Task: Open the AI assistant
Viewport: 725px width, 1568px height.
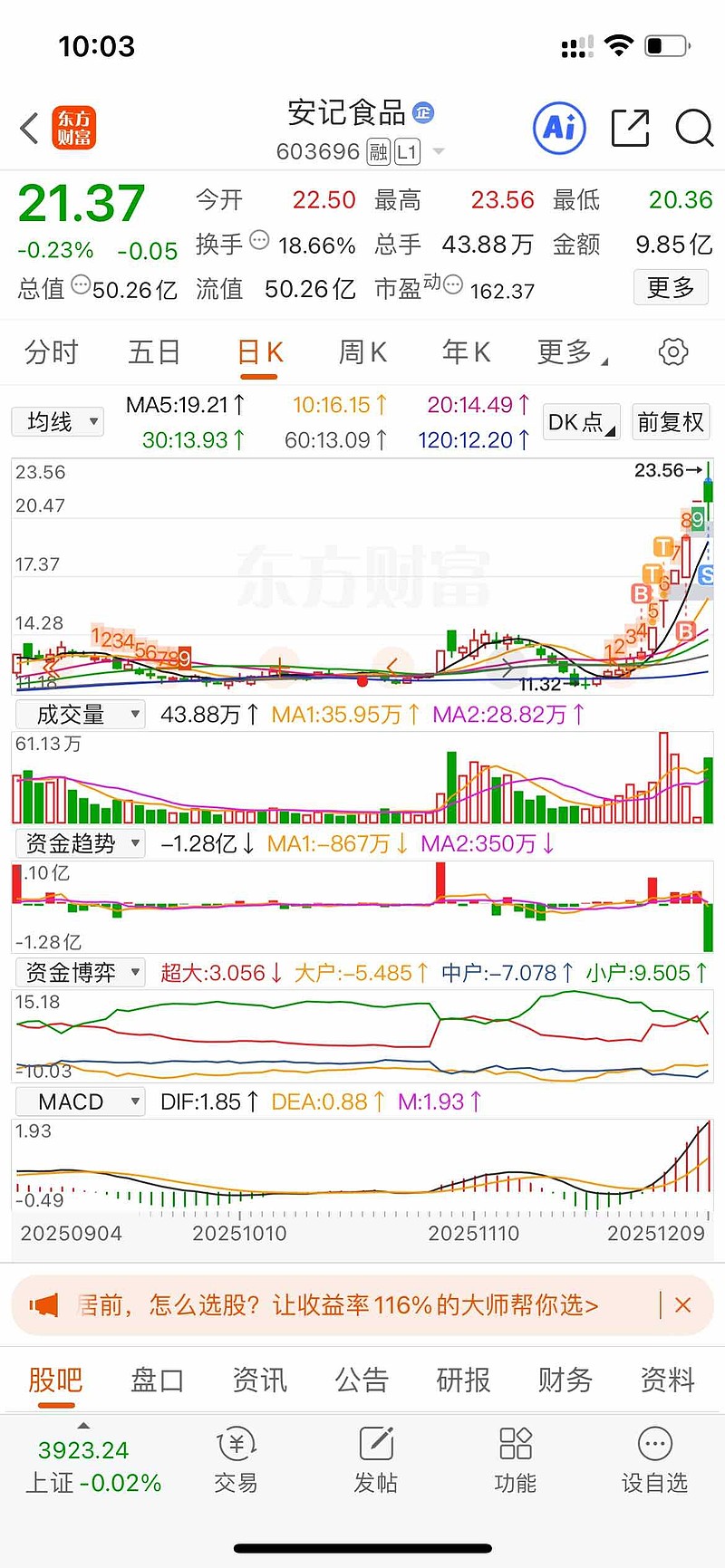Action: coord(559,128)
